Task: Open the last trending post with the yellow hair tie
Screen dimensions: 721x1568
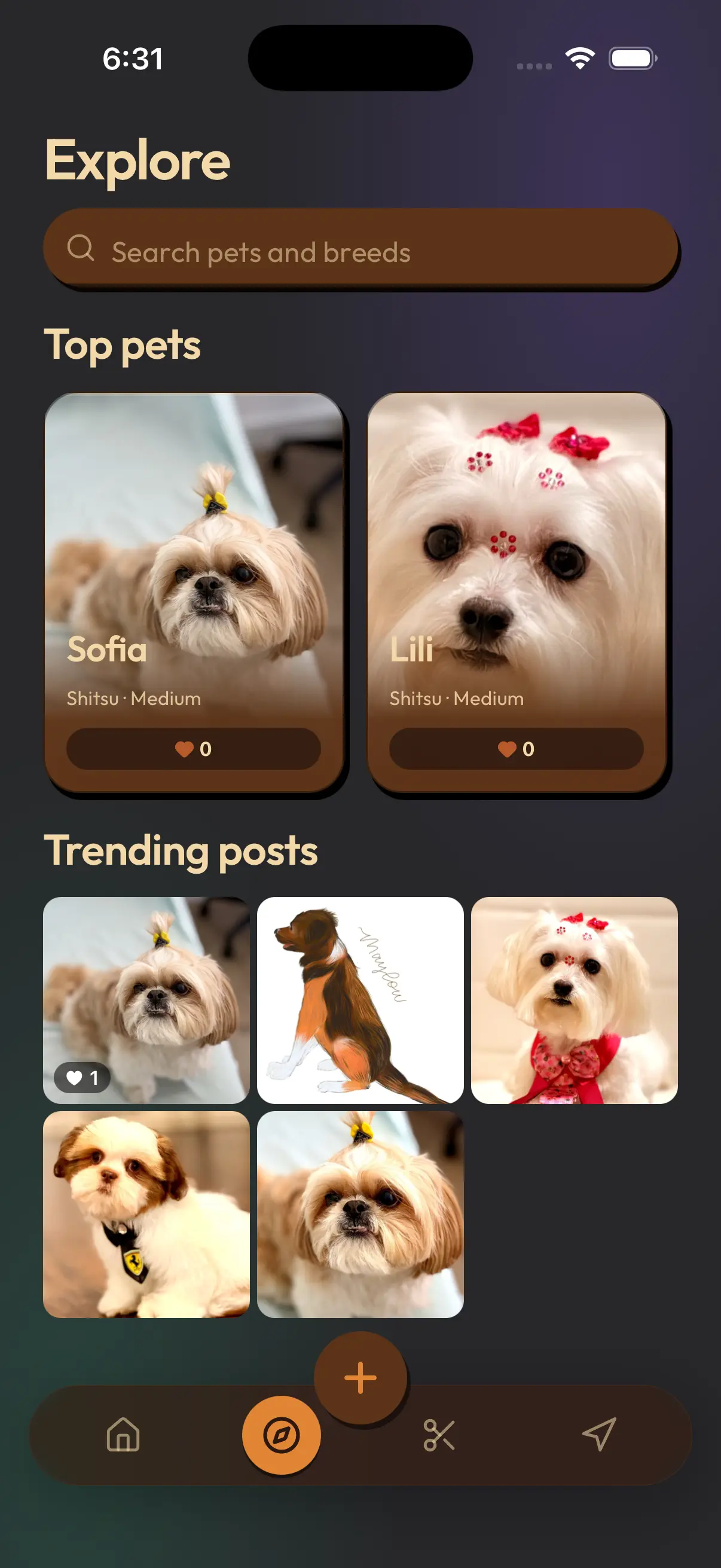Action: coord(360,1215)
